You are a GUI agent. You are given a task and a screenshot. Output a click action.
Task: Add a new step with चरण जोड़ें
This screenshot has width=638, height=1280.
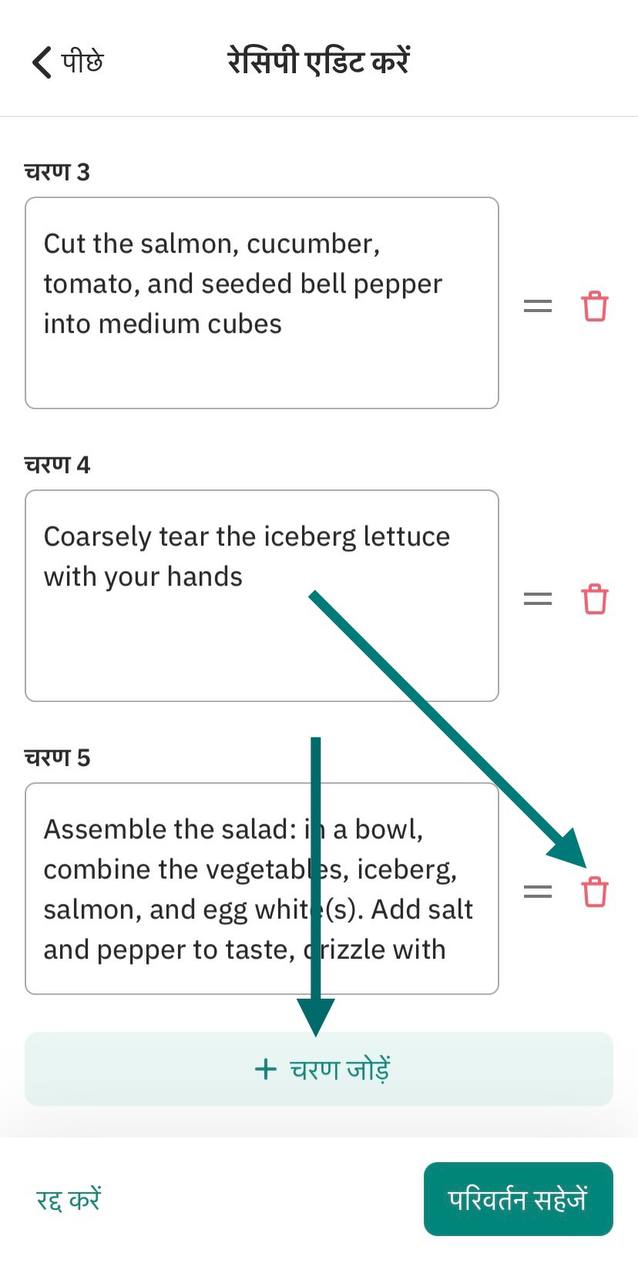point(319,1069)
